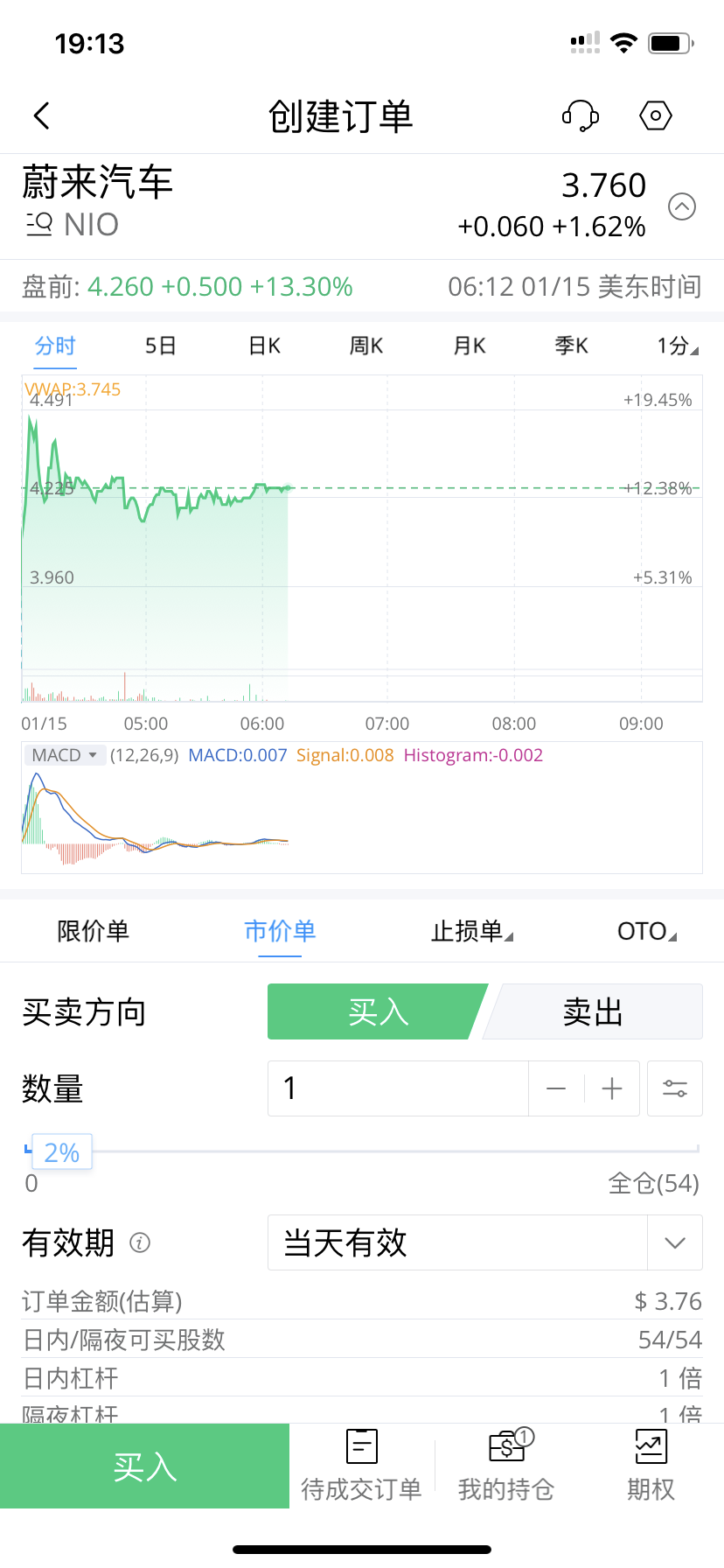
Task: Tap the 2% position size slider
Action: [61, 1151]
